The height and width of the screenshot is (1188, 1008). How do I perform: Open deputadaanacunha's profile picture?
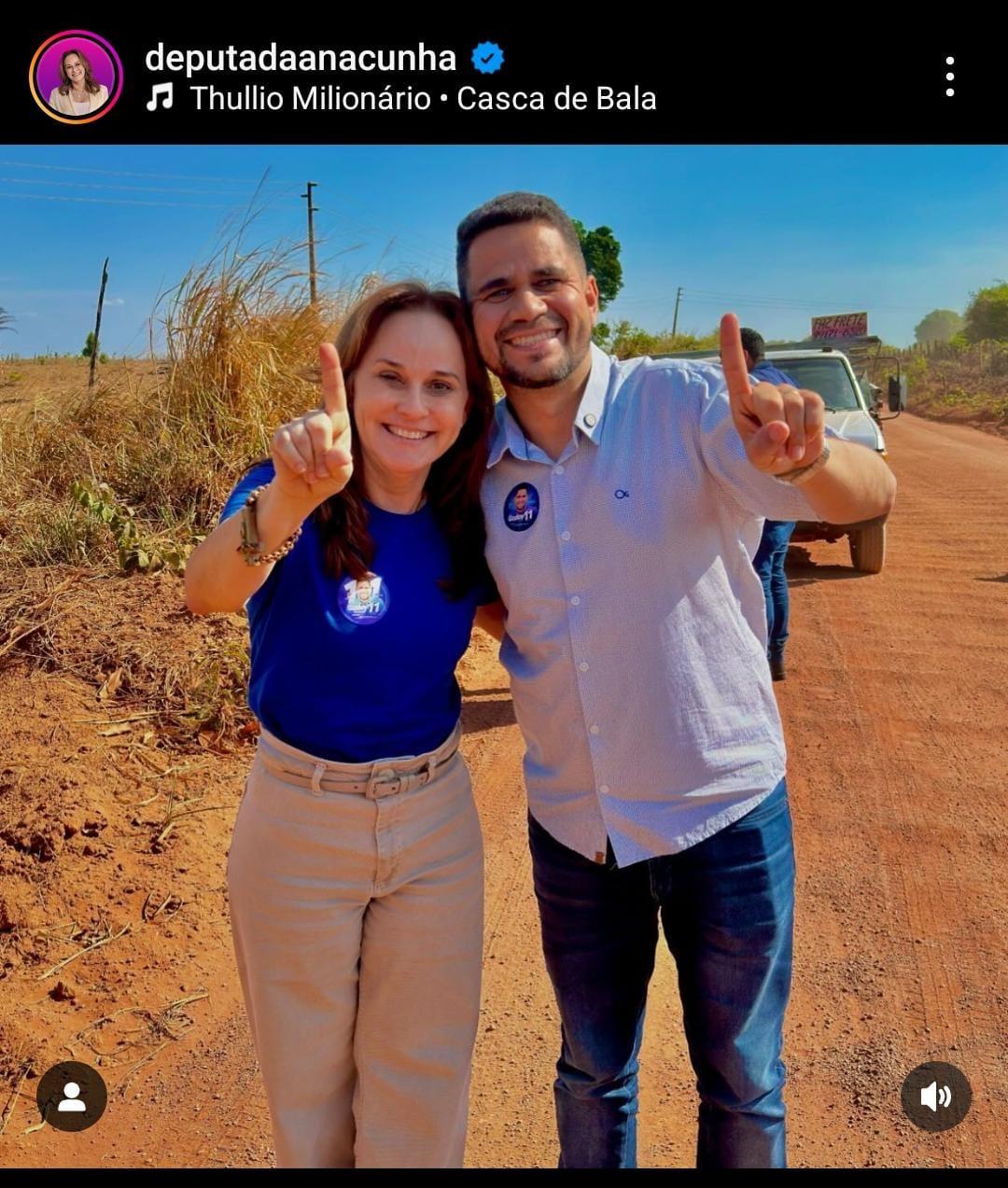pyautogui.click(x=76, y=77)
